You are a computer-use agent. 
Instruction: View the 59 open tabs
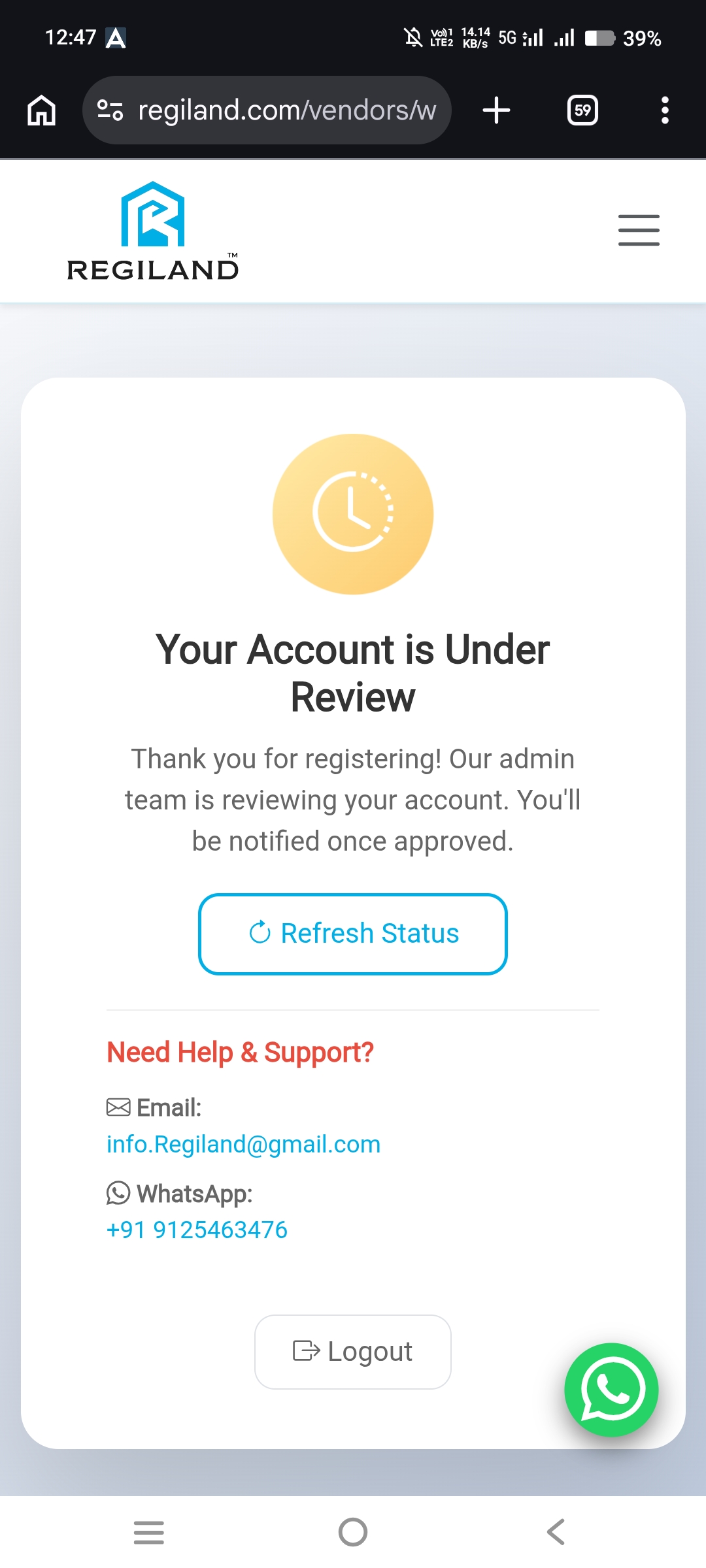click(582, 110)
